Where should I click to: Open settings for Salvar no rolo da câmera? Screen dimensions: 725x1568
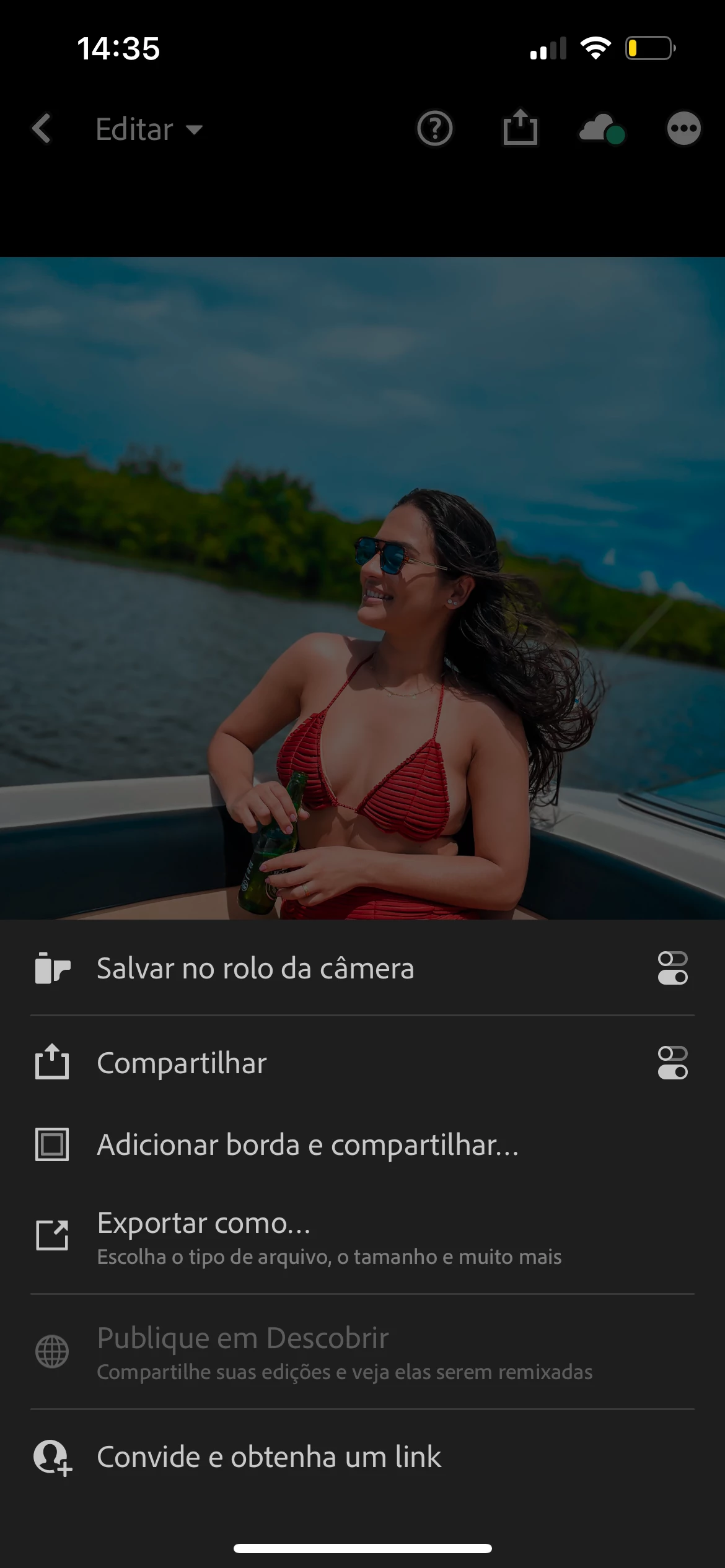[672, 968]
